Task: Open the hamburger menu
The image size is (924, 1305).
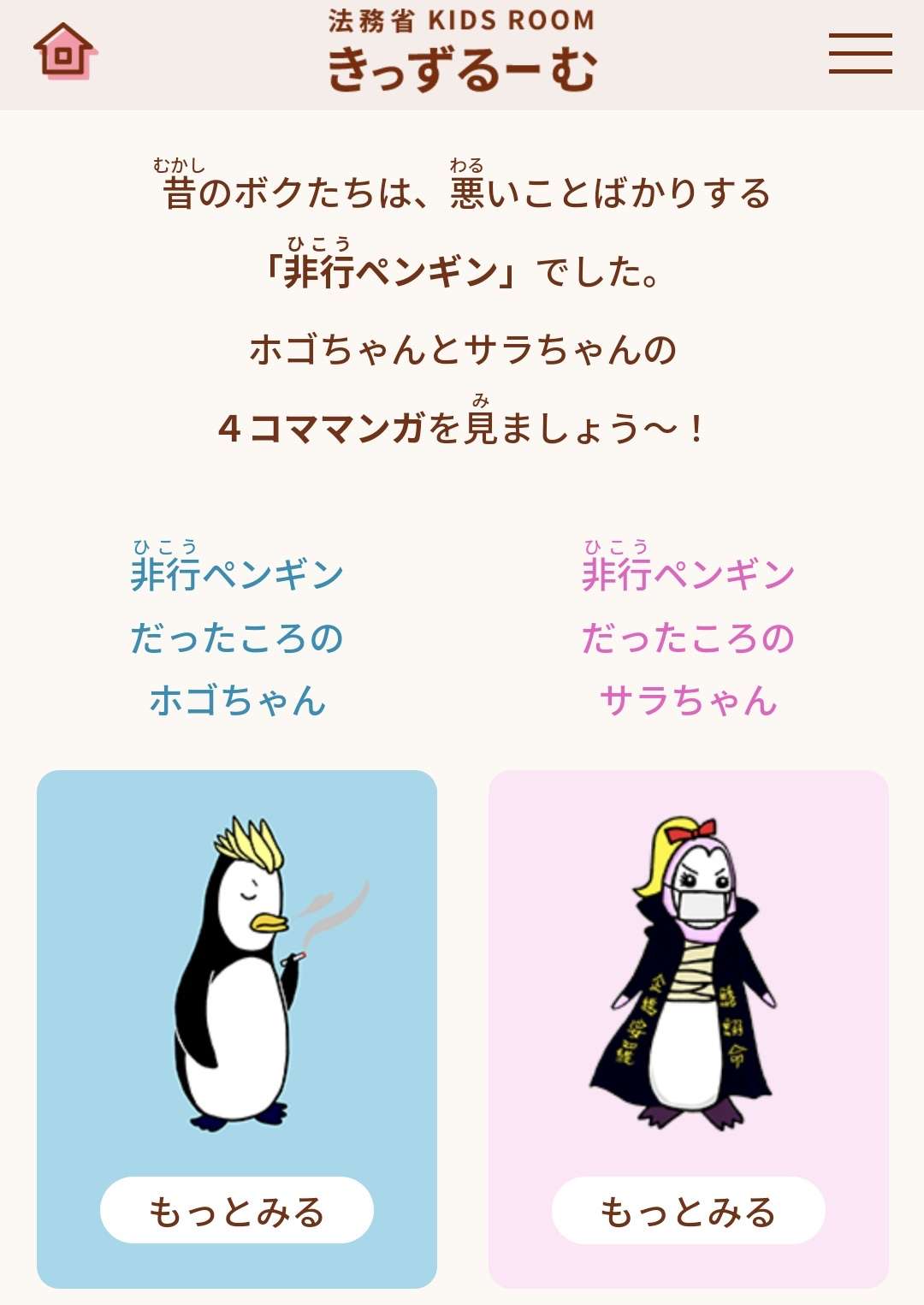Action: pyautogui.click(x=860, y=53)
